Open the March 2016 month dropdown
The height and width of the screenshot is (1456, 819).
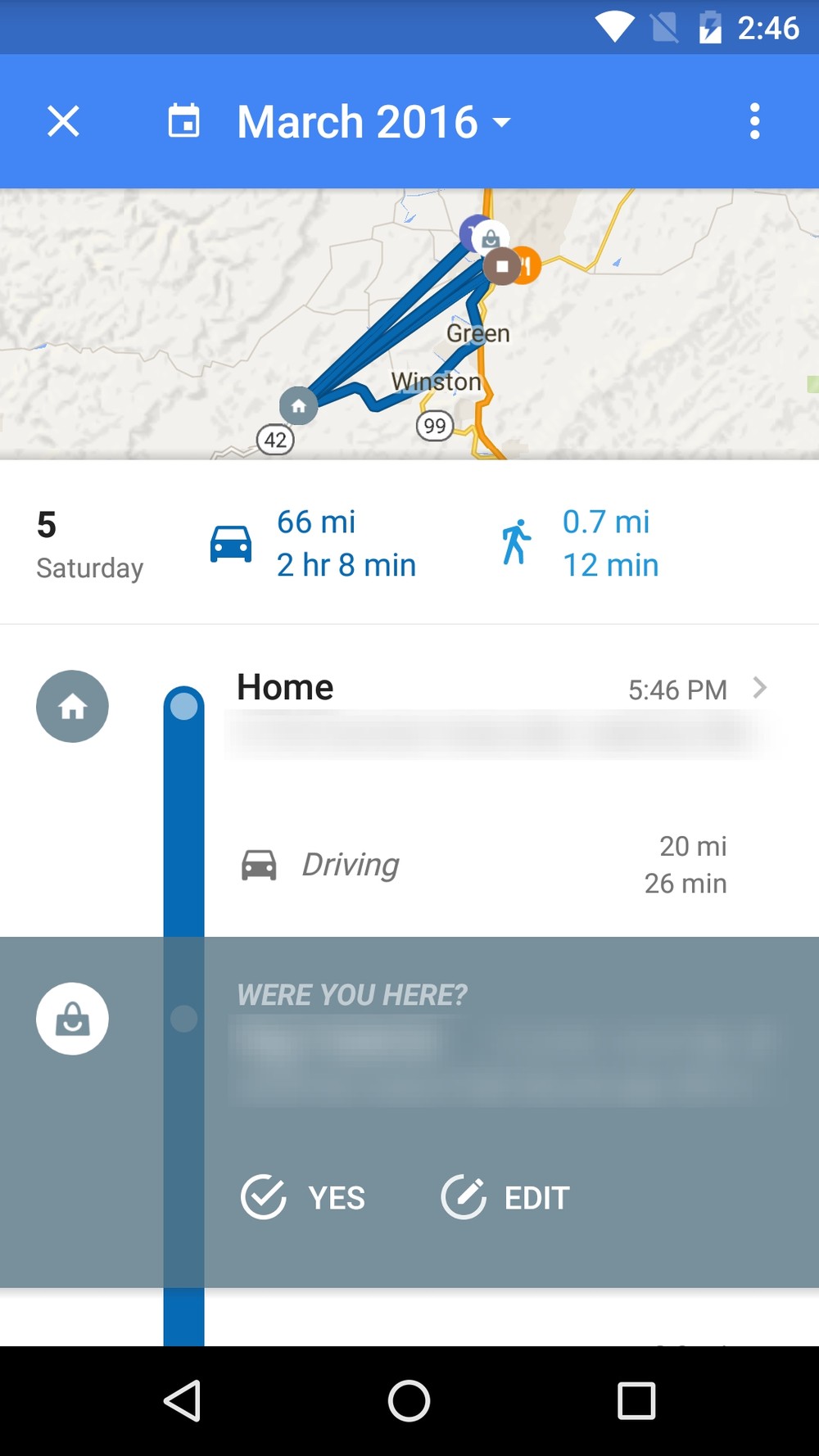point(373,122)
